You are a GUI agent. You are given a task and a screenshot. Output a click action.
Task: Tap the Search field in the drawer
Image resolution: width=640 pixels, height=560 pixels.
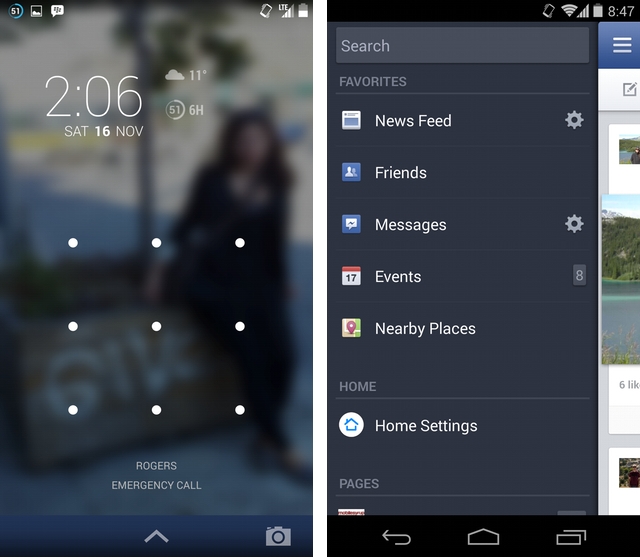[462, 46]
